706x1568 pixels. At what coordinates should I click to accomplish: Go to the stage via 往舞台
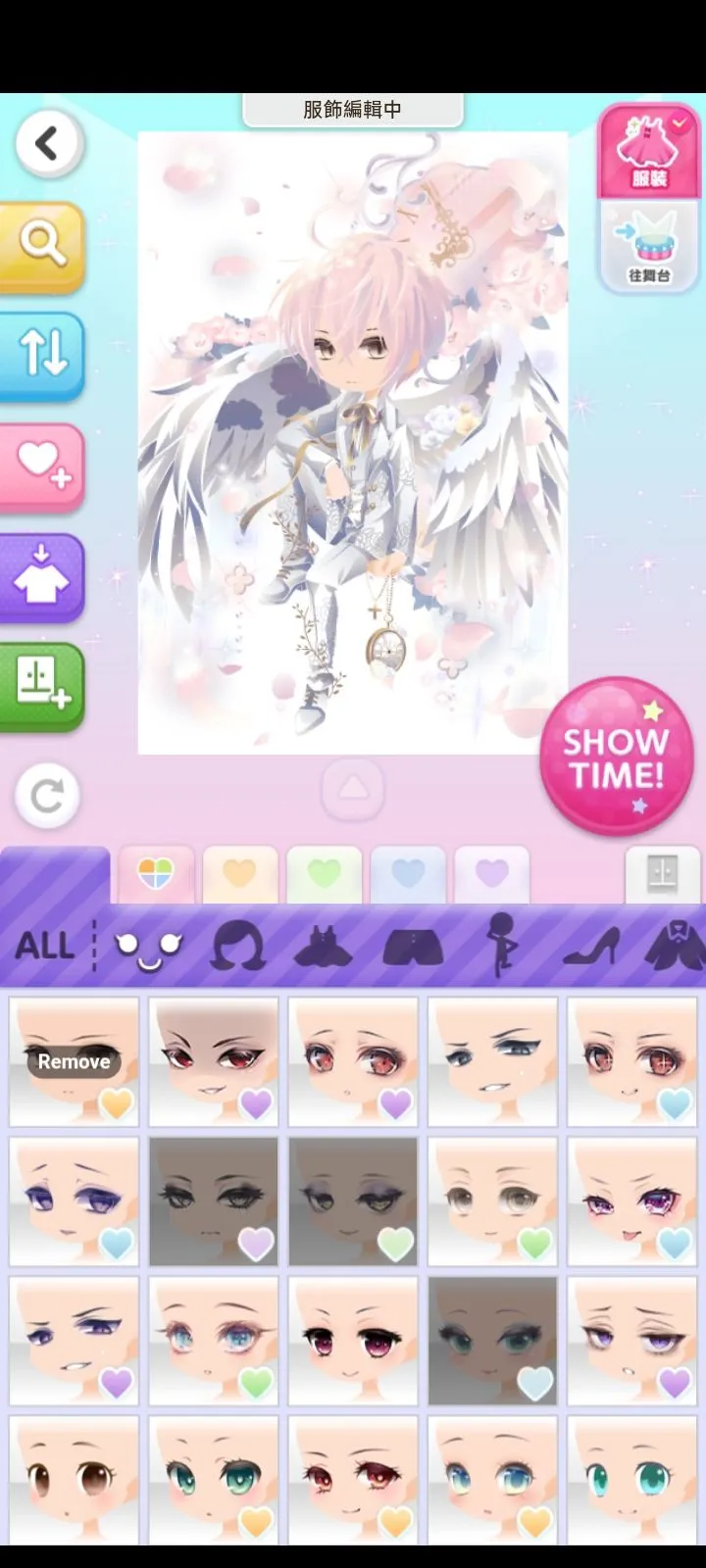point(649,245)
